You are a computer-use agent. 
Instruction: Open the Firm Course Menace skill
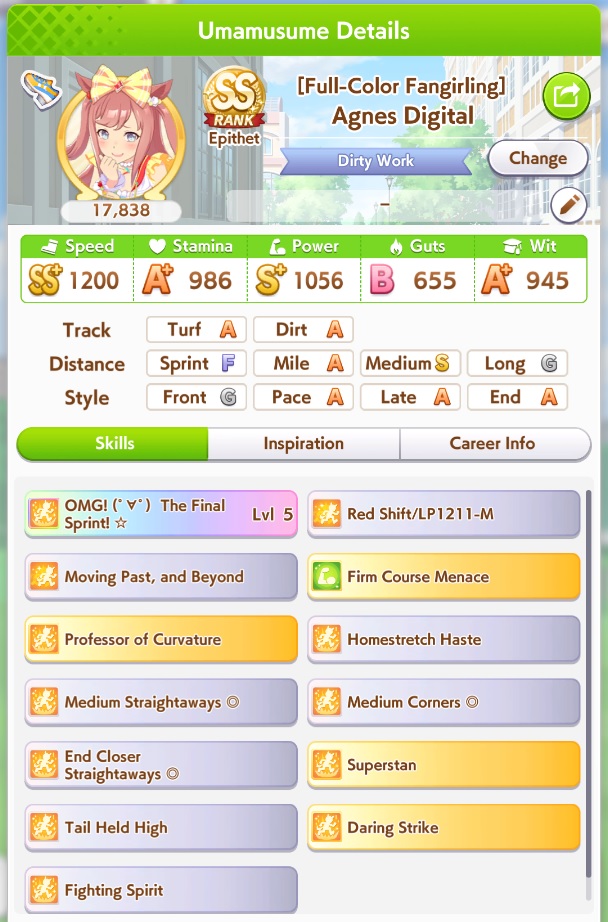pos(443,576)
